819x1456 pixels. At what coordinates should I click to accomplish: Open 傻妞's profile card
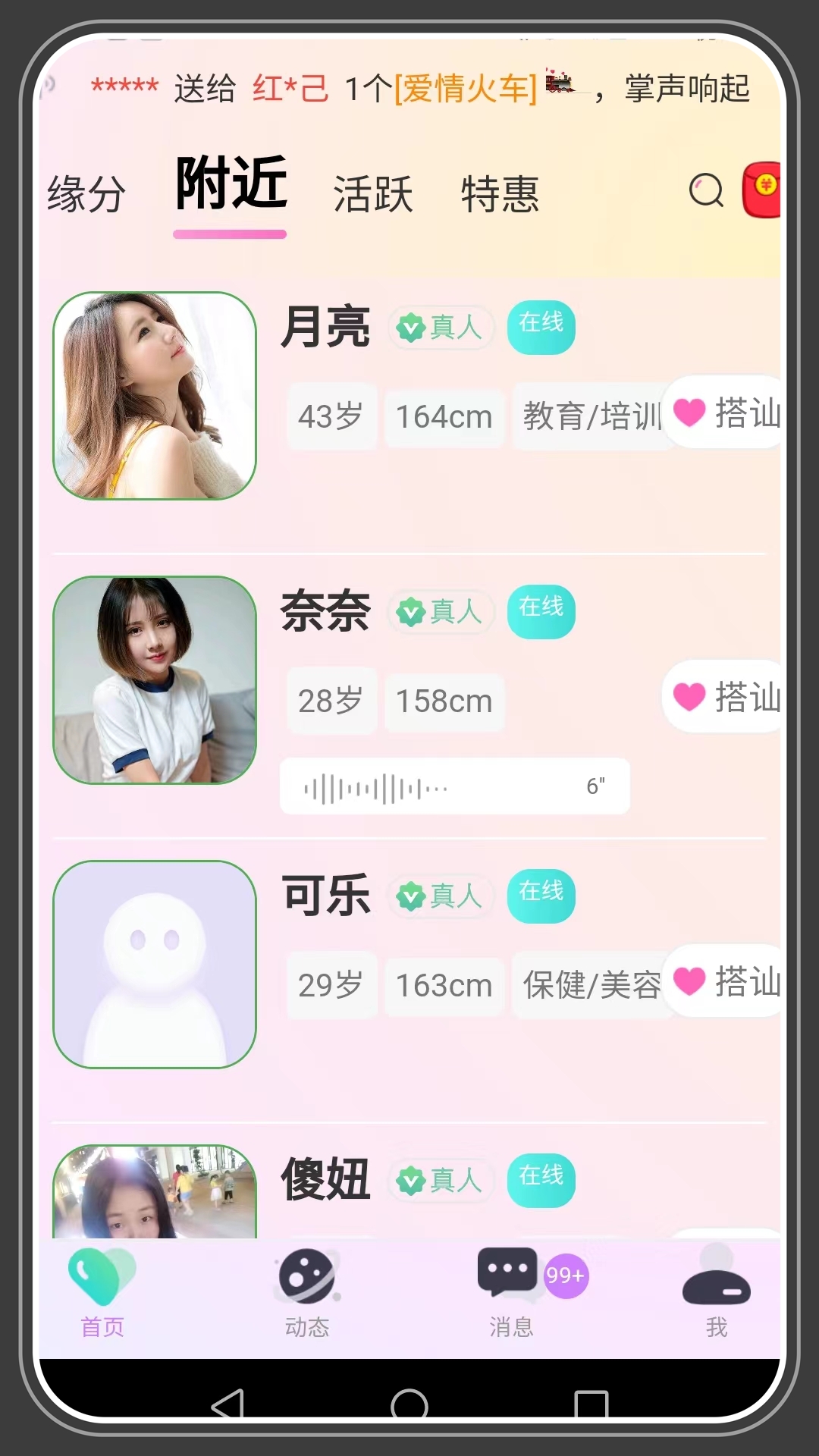[x=409, y=1191]
